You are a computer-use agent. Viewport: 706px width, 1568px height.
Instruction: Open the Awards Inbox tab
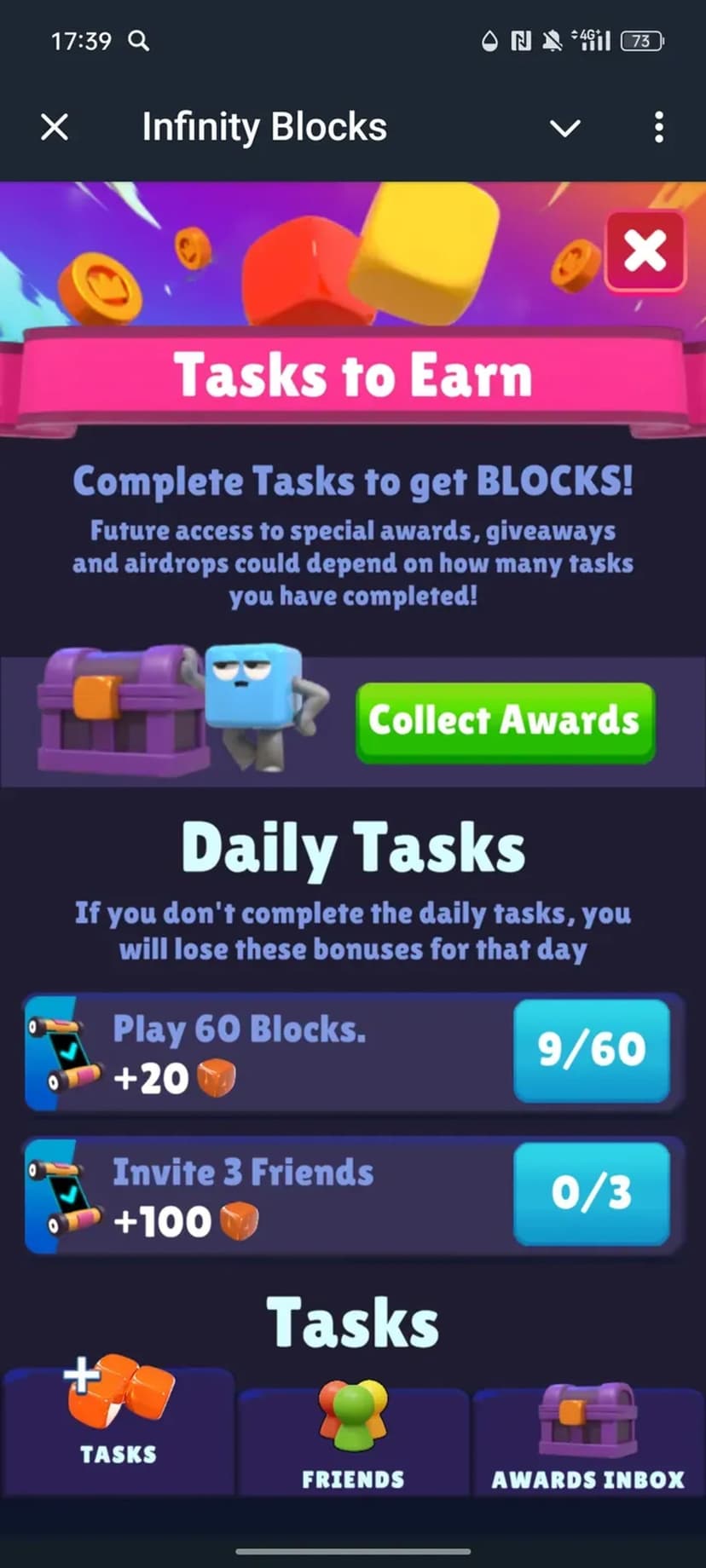pos(587,1438)
